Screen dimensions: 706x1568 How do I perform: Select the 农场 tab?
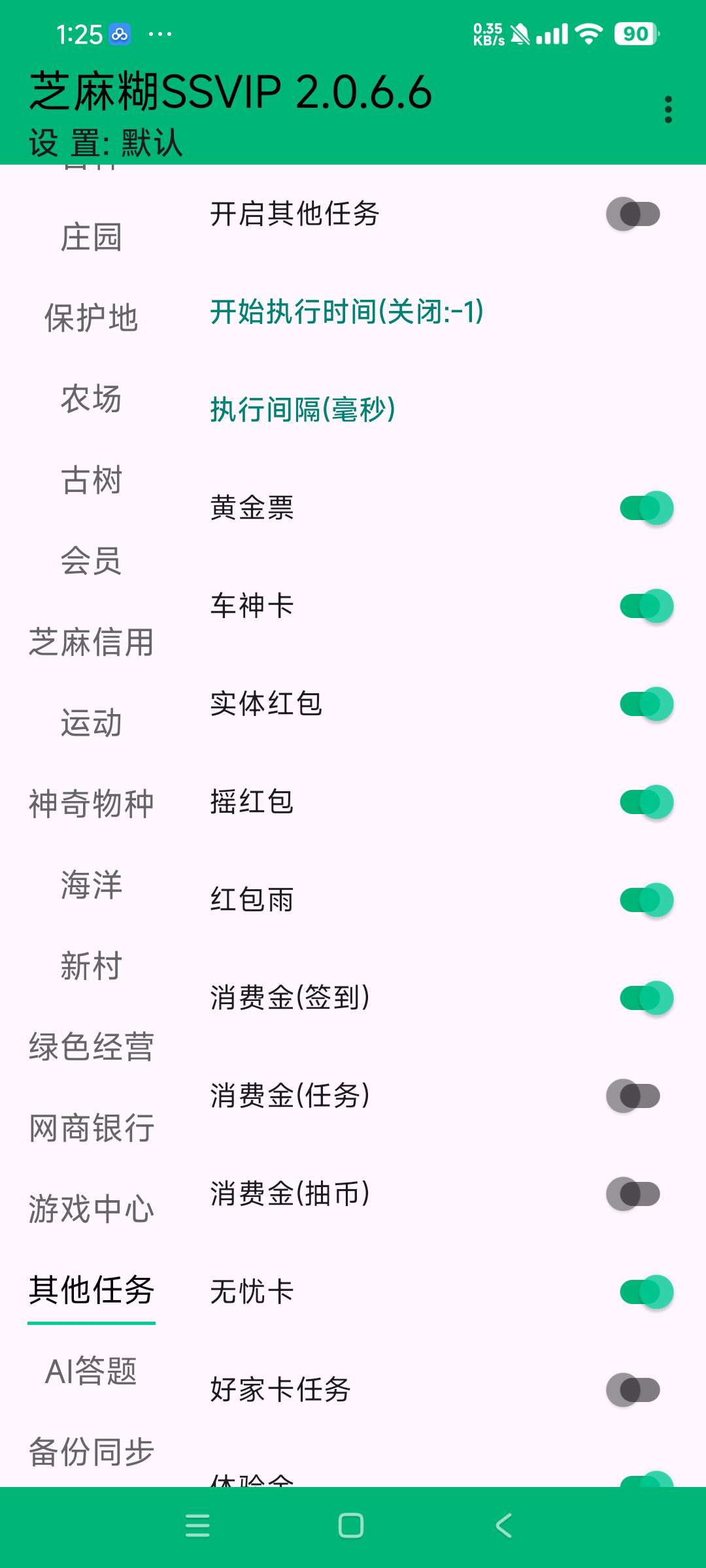(92, 399)
